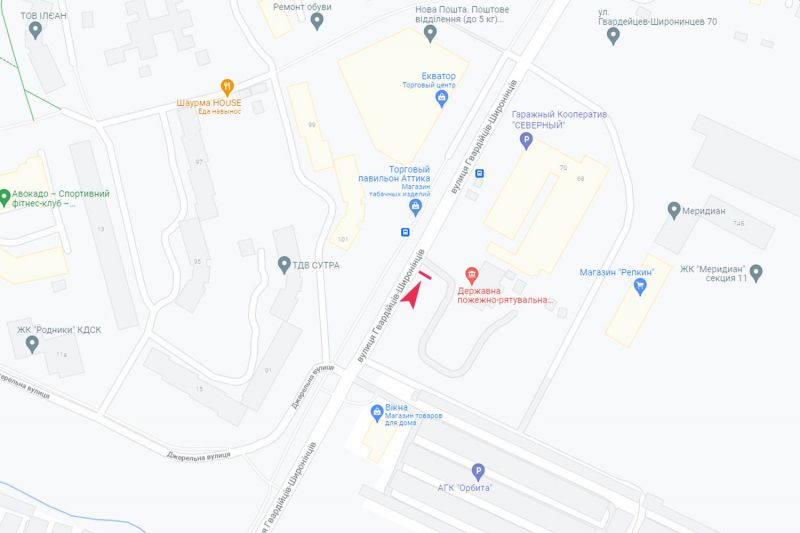Select the ТОВ ІЛЕАН location pin
The height and width of the screenshot is (533, 800).
36,29
